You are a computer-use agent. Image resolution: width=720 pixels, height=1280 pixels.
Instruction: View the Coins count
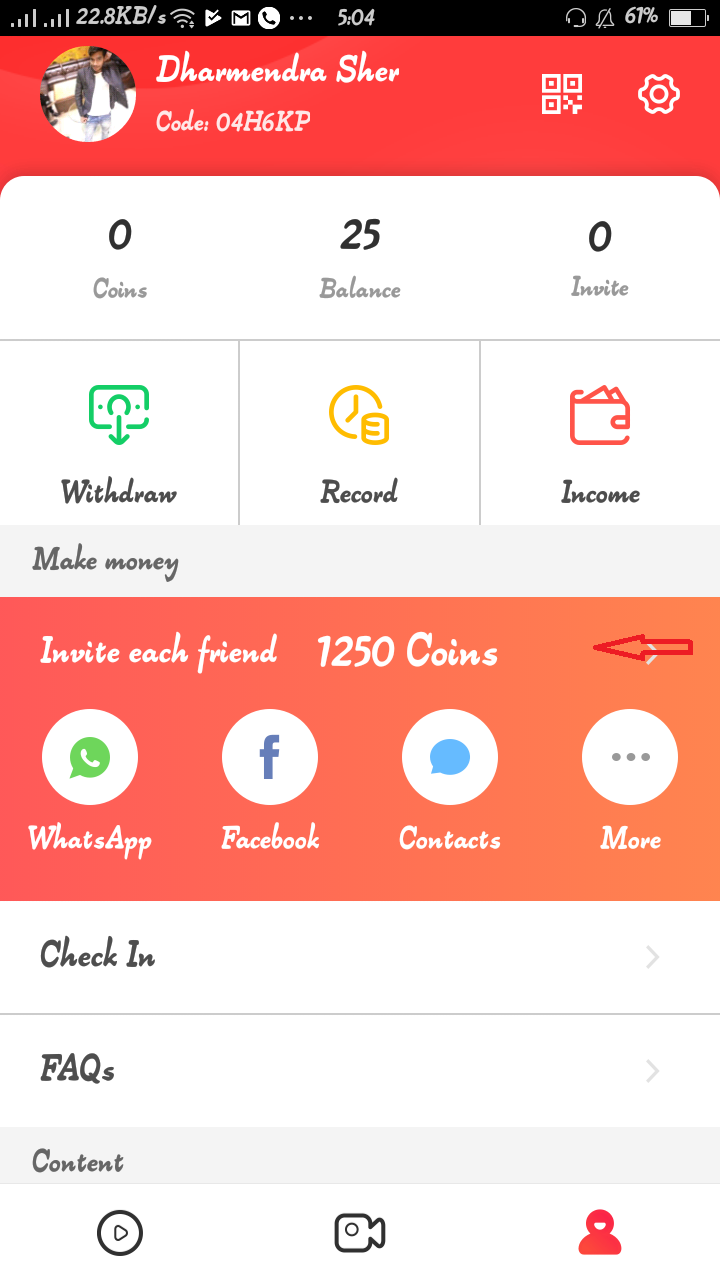(120, 257)
